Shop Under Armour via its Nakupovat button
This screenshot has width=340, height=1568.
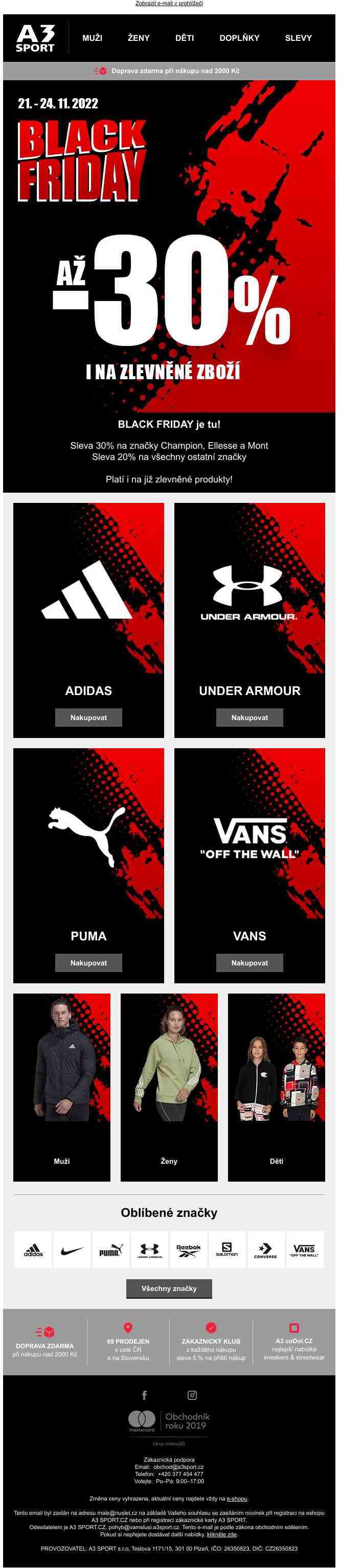tap(249, 718)
